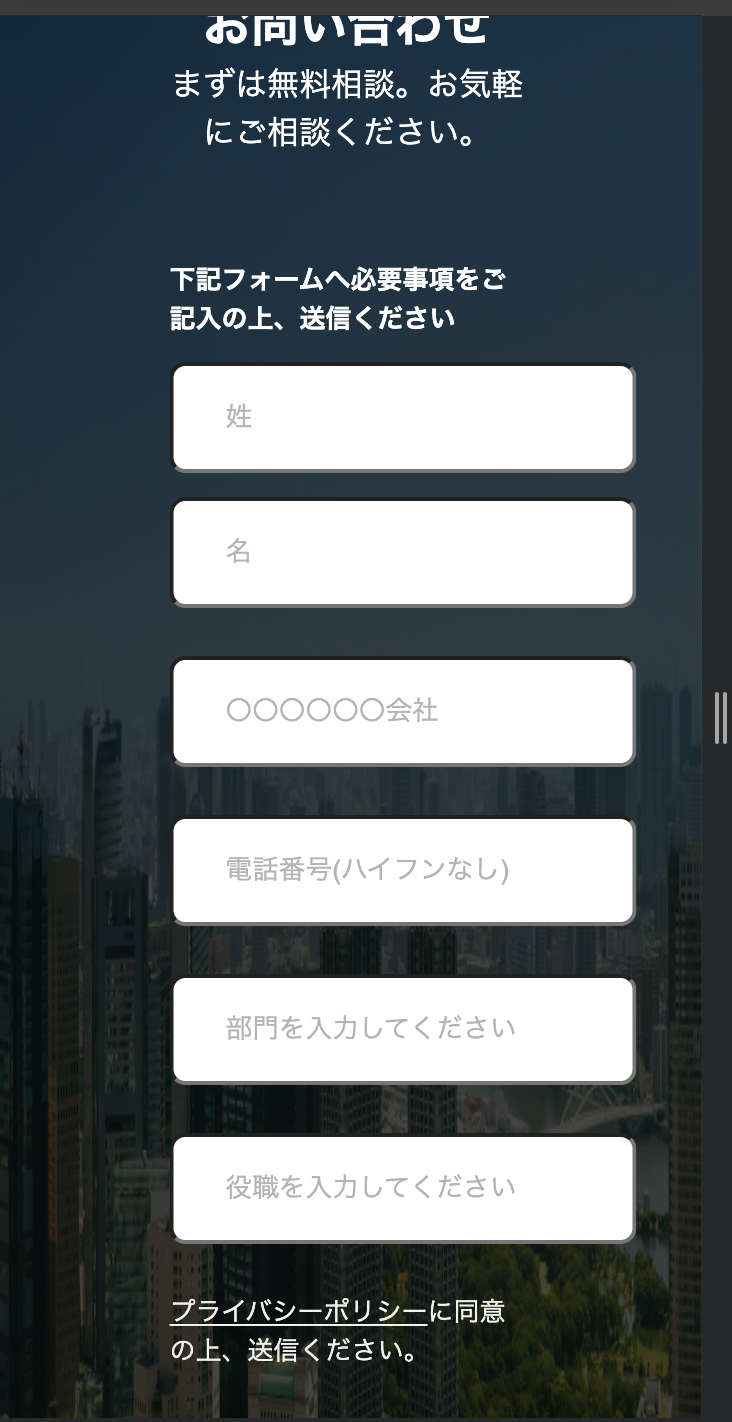Select the ○○○○○○会社 company name field
This screenshot has width=732, height=1422.
pyautogui.click(x=403, y=711)
